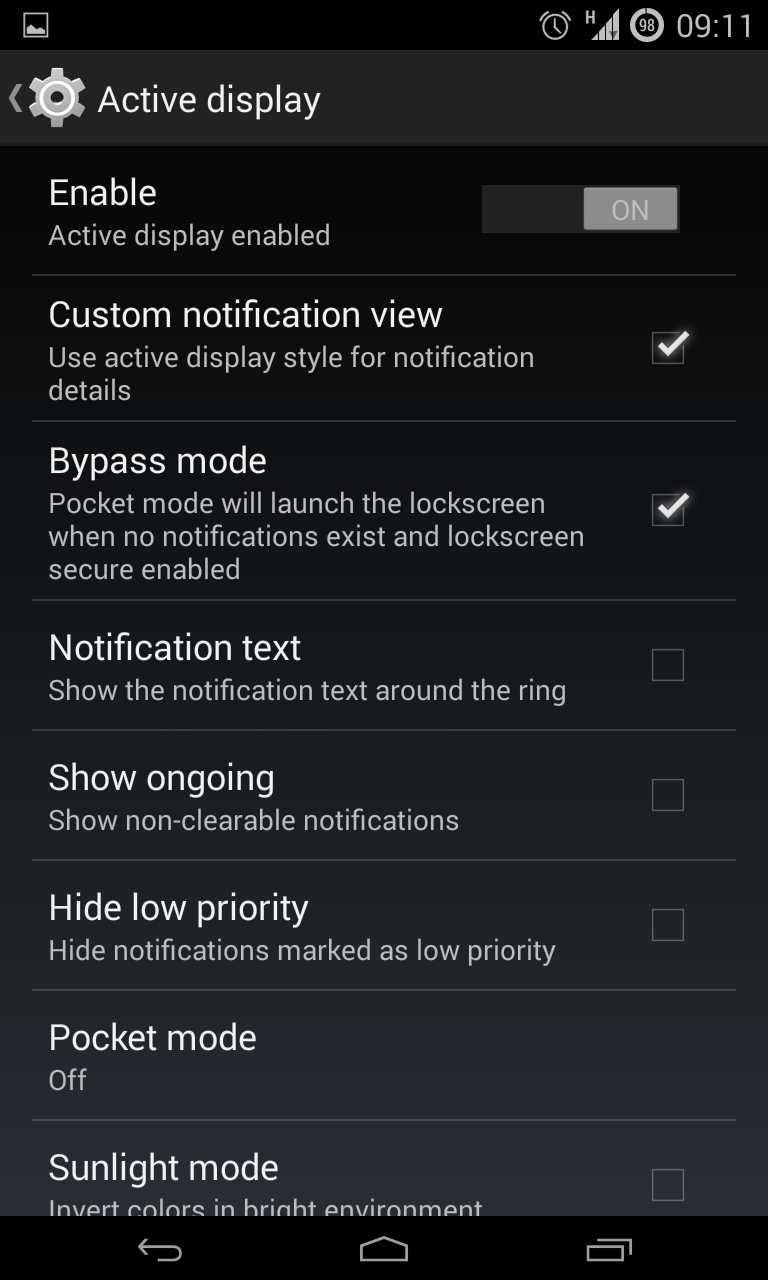Uncheck Bypass mode
This screenshot has height=1280, width=768.
[668, 508]
